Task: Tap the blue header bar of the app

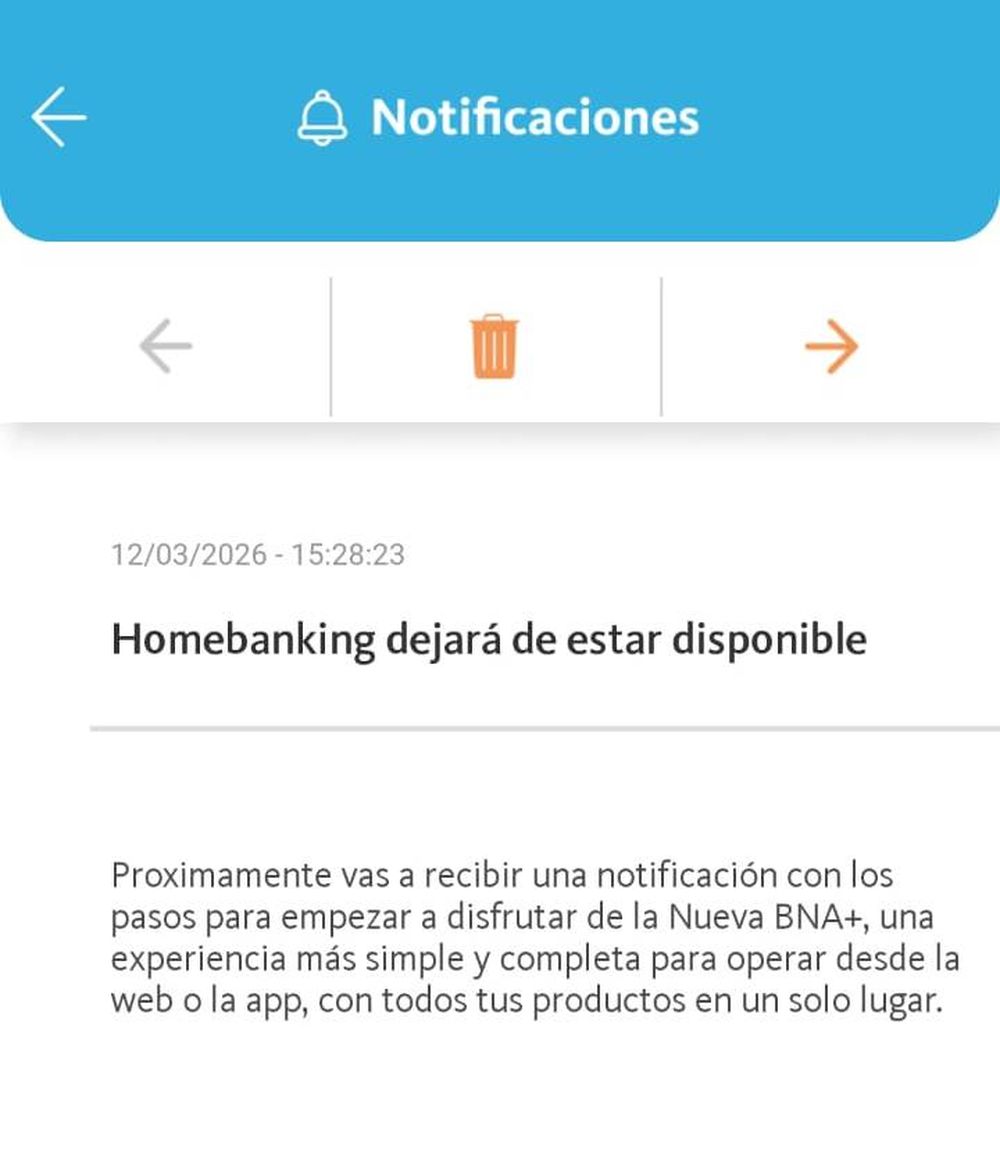Action: pyautogui.click(x=500, y=117)
